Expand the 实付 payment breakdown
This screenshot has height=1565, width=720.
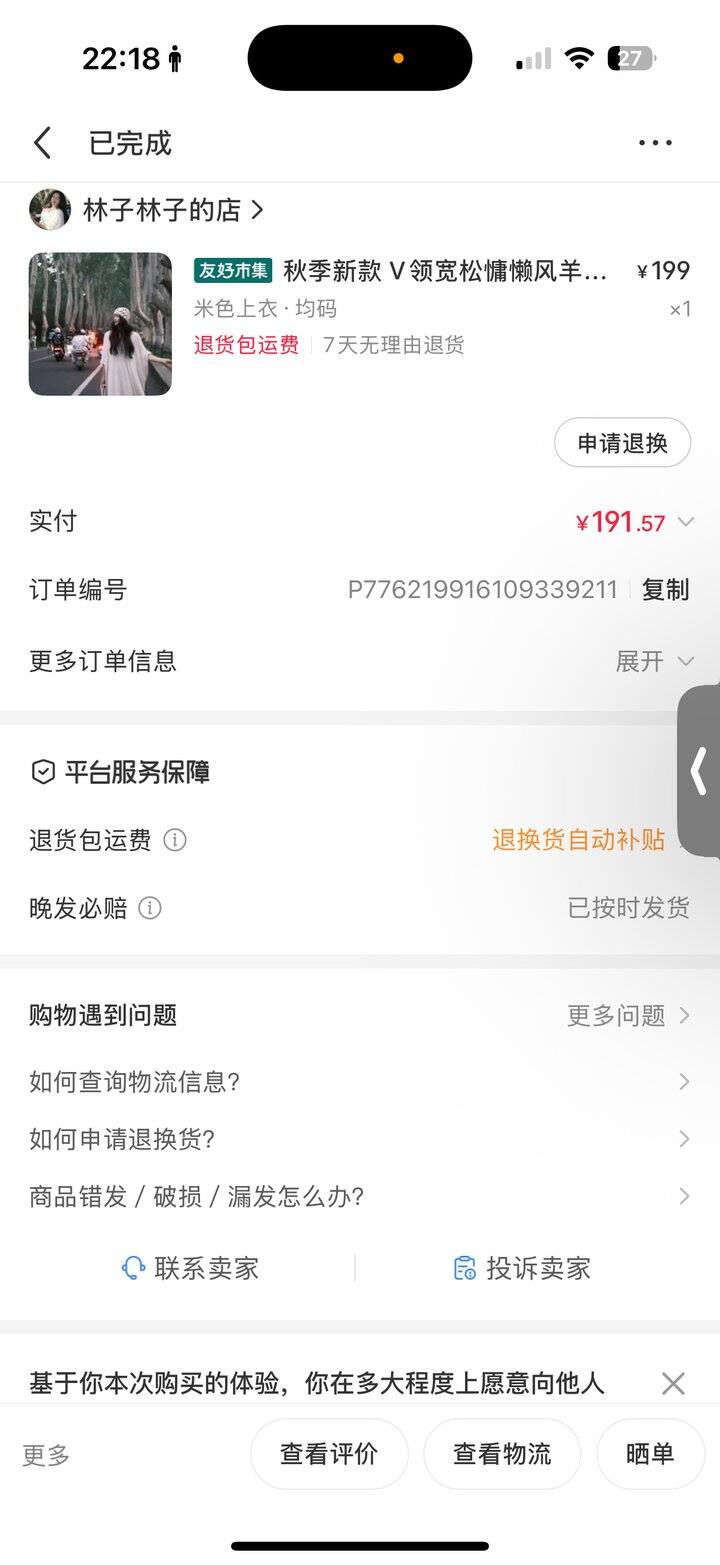(685, 522)
